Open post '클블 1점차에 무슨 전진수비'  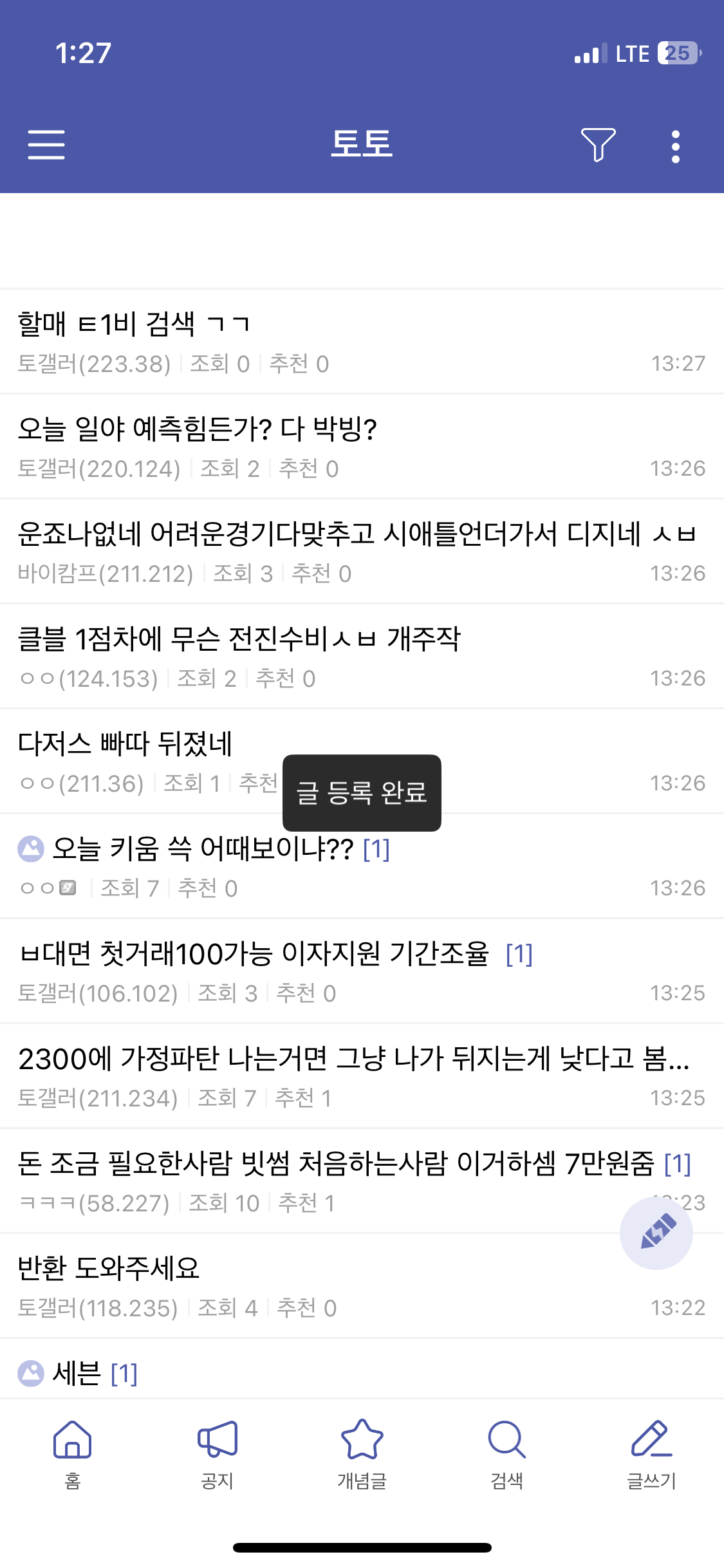tap(238, 639)
